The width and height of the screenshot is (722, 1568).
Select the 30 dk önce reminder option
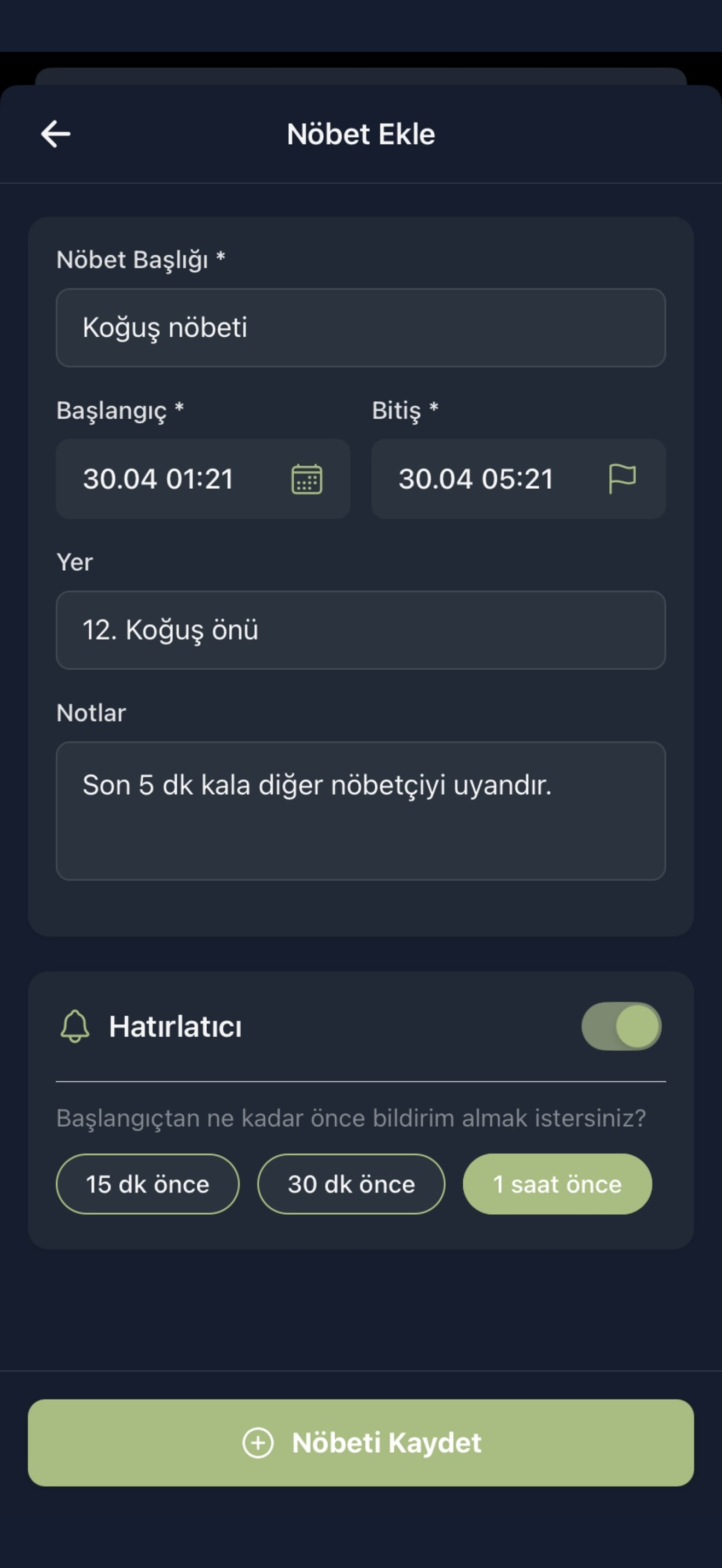[351, 1183]
